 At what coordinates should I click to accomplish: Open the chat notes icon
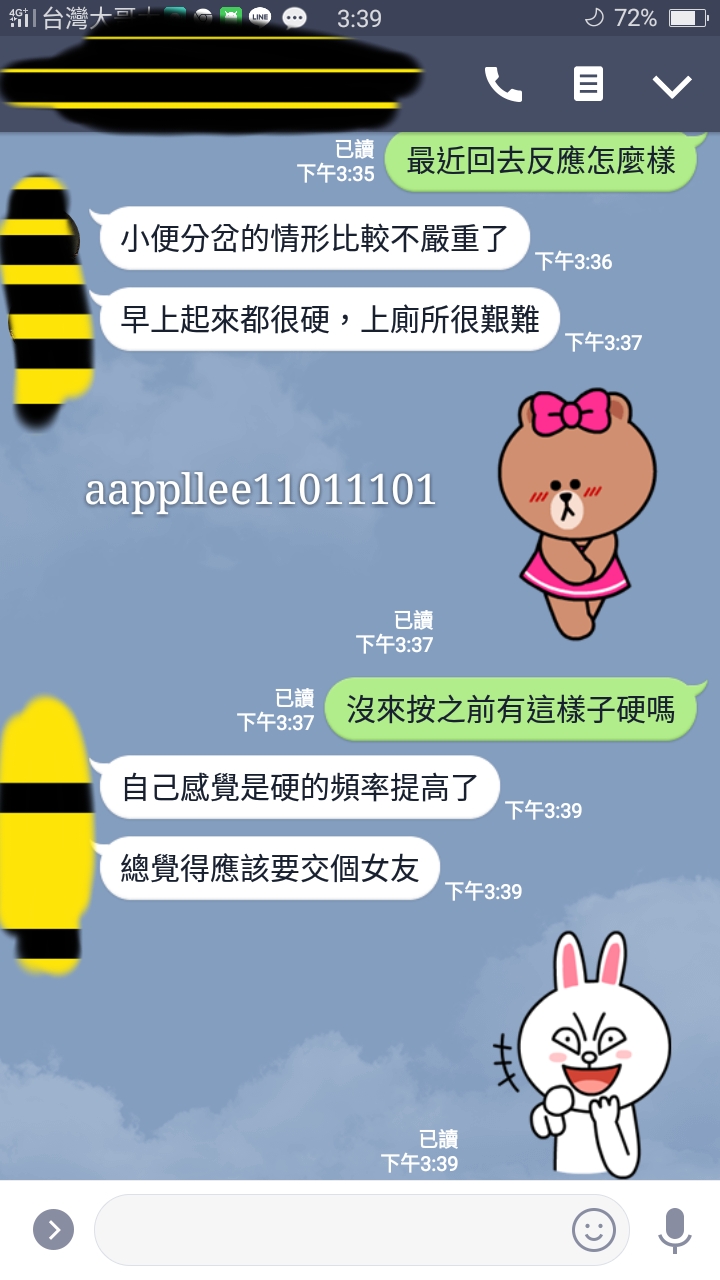coord(588,85)
